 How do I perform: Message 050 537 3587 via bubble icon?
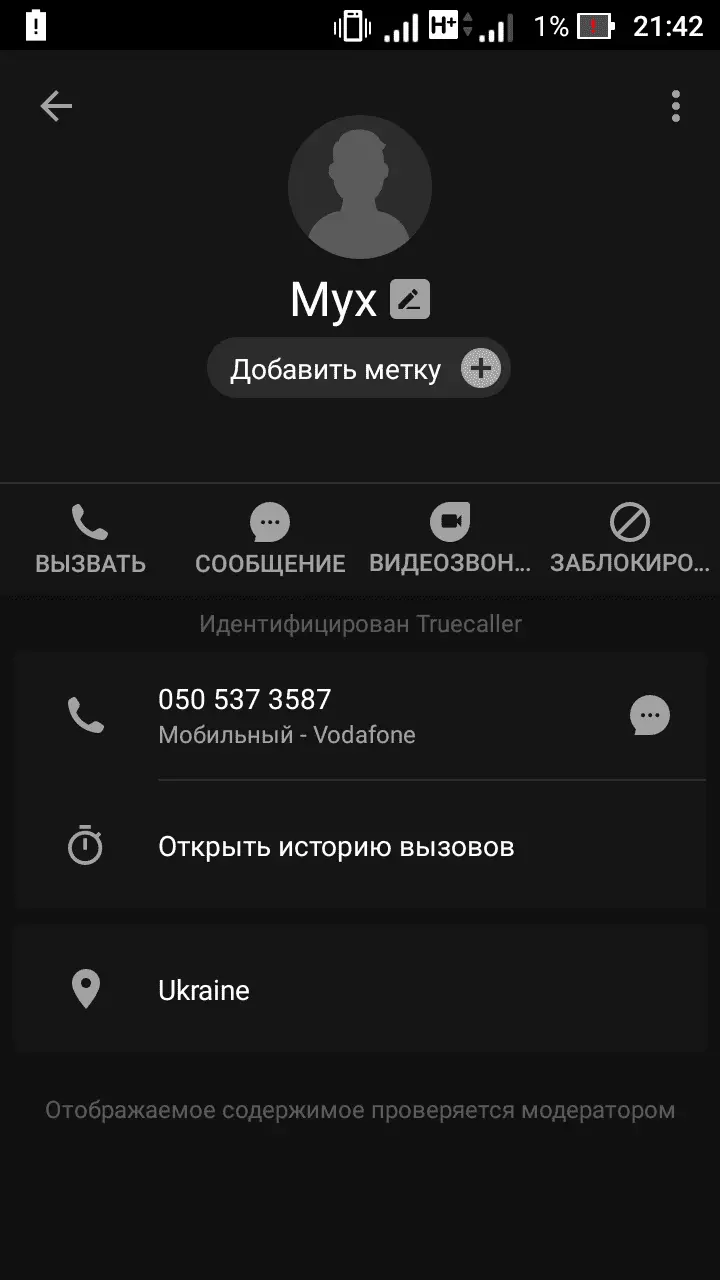coord(650,715)
